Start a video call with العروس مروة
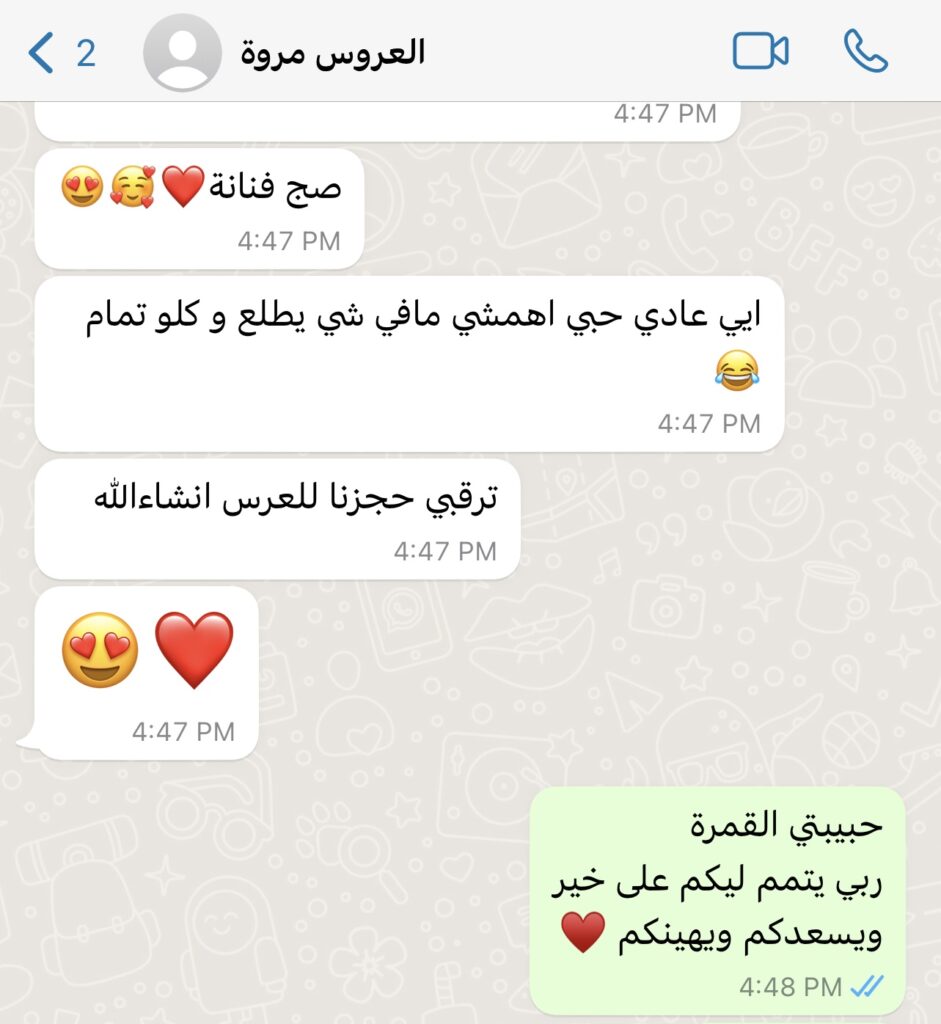This screenshot has height=1024, width=941. [x=760, y=52]
